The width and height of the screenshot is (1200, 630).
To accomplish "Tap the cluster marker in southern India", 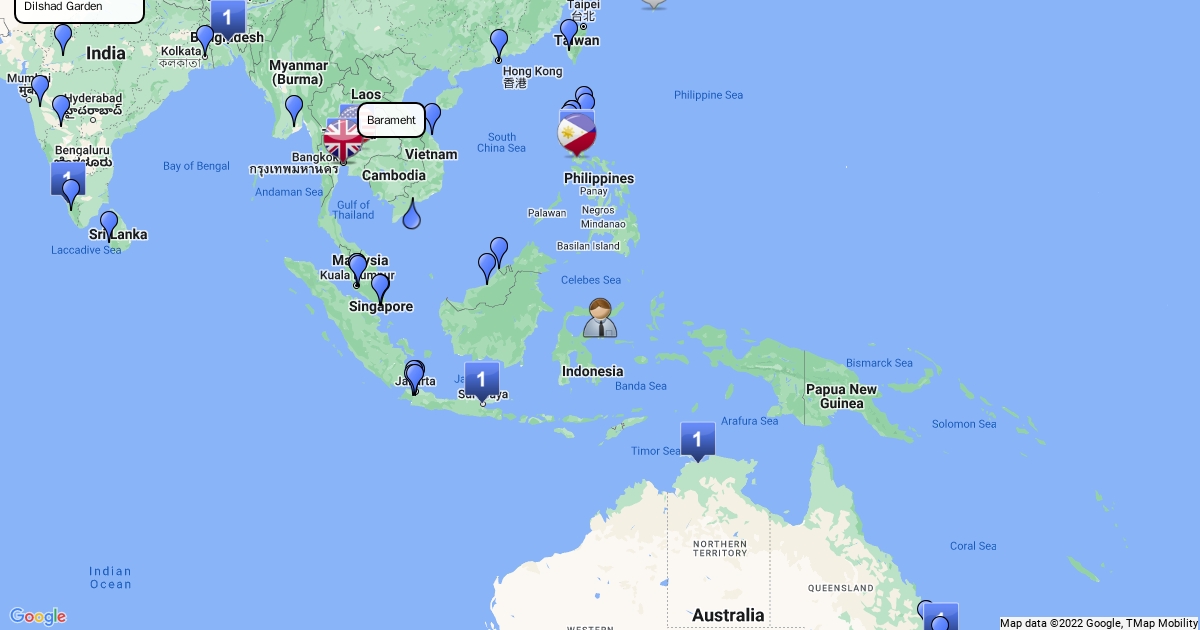I will click(67, 180).
